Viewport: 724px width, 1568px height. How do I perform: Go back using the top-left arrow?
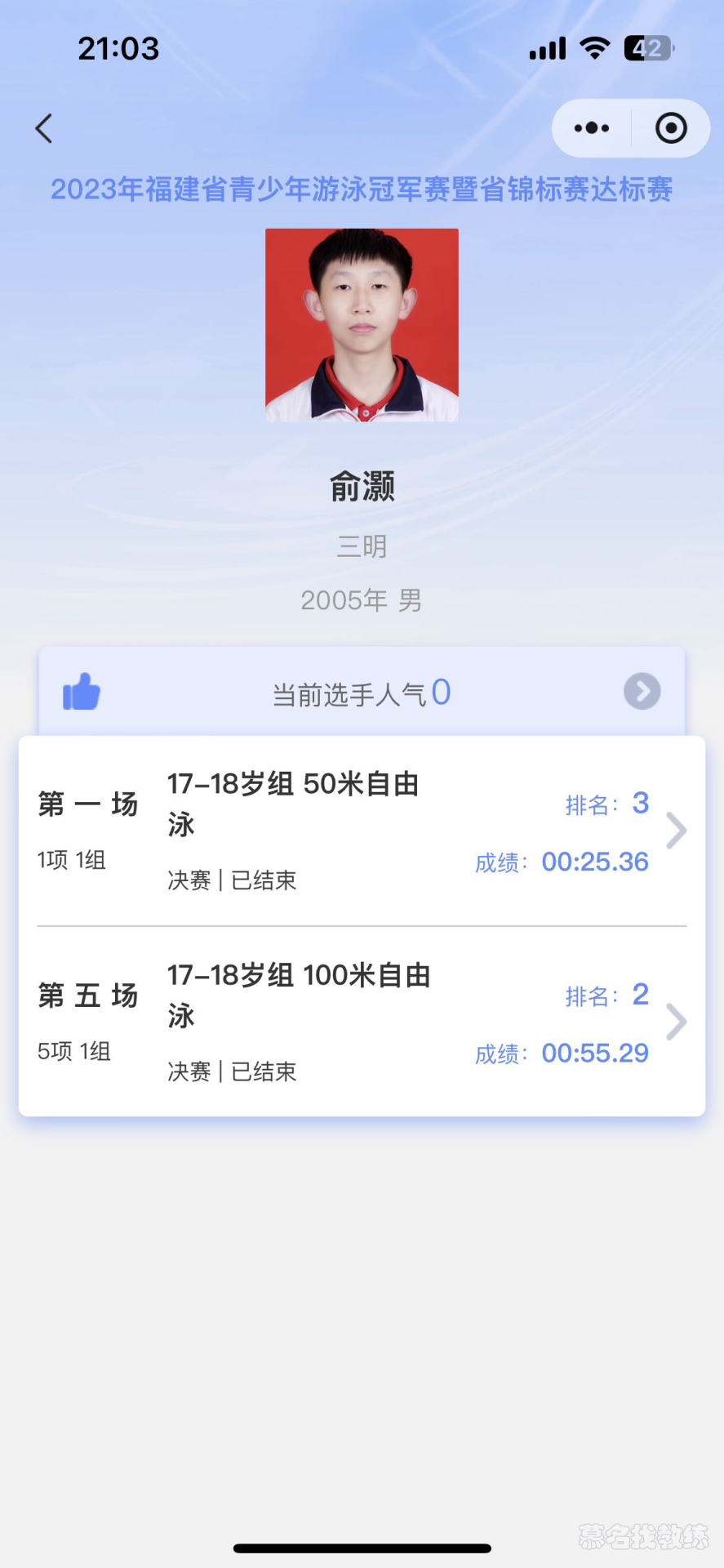point(44,128)
